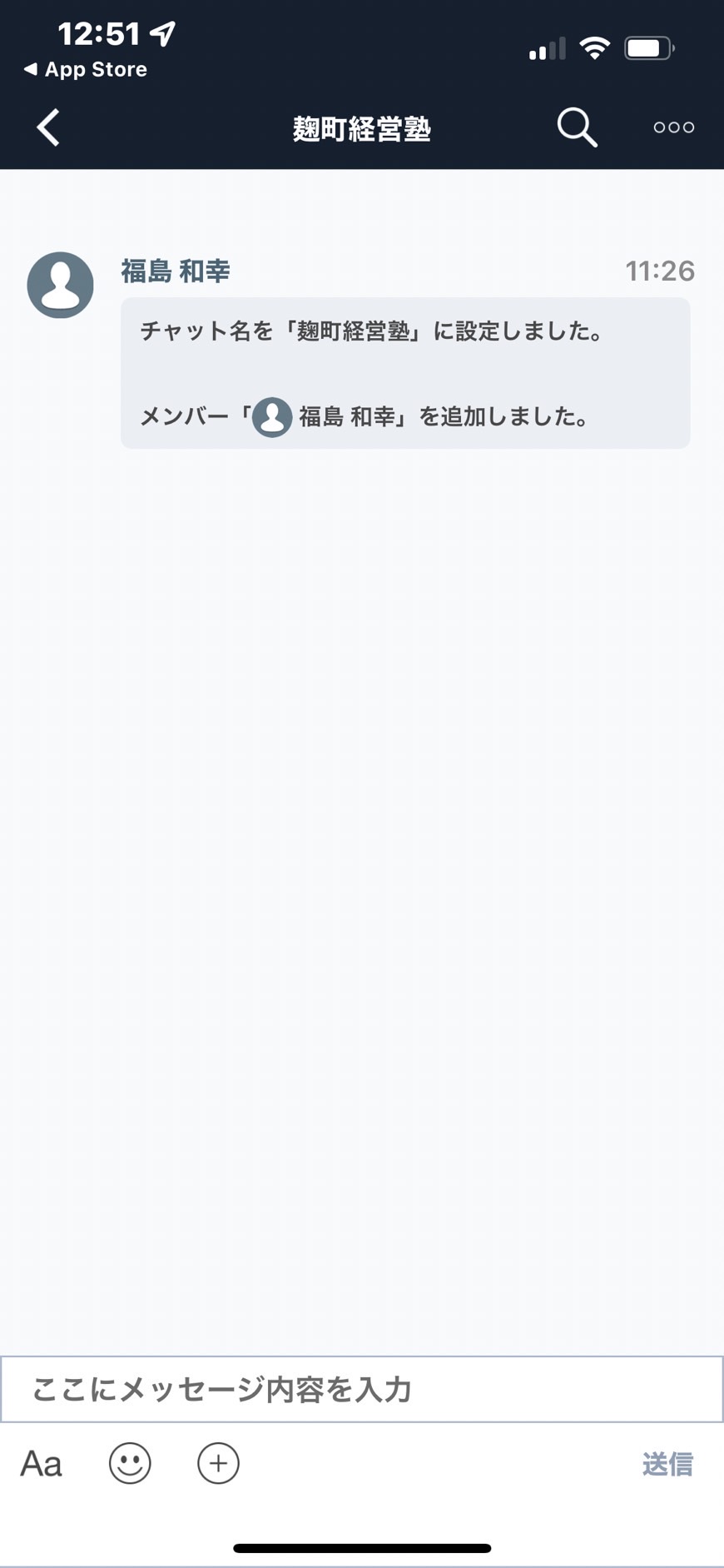
Task: Tap the 送信 send button
Action: click(x=667, y=1464)
